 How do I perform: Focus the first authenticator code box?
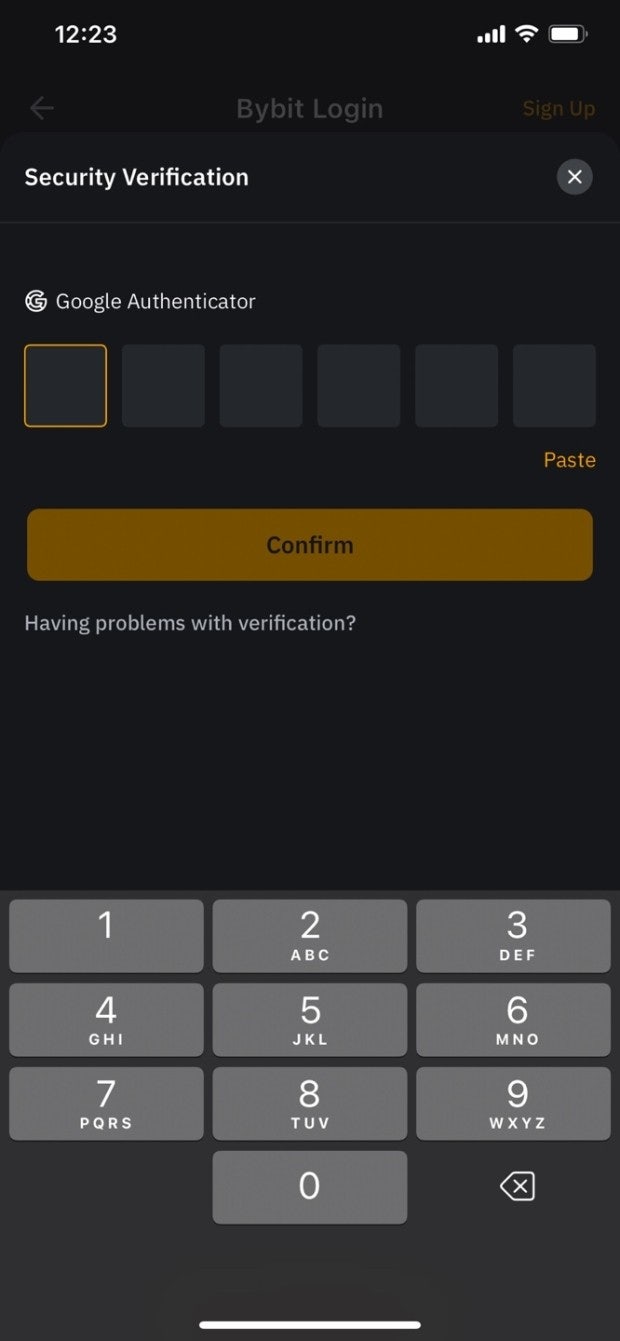coord(65,386)
